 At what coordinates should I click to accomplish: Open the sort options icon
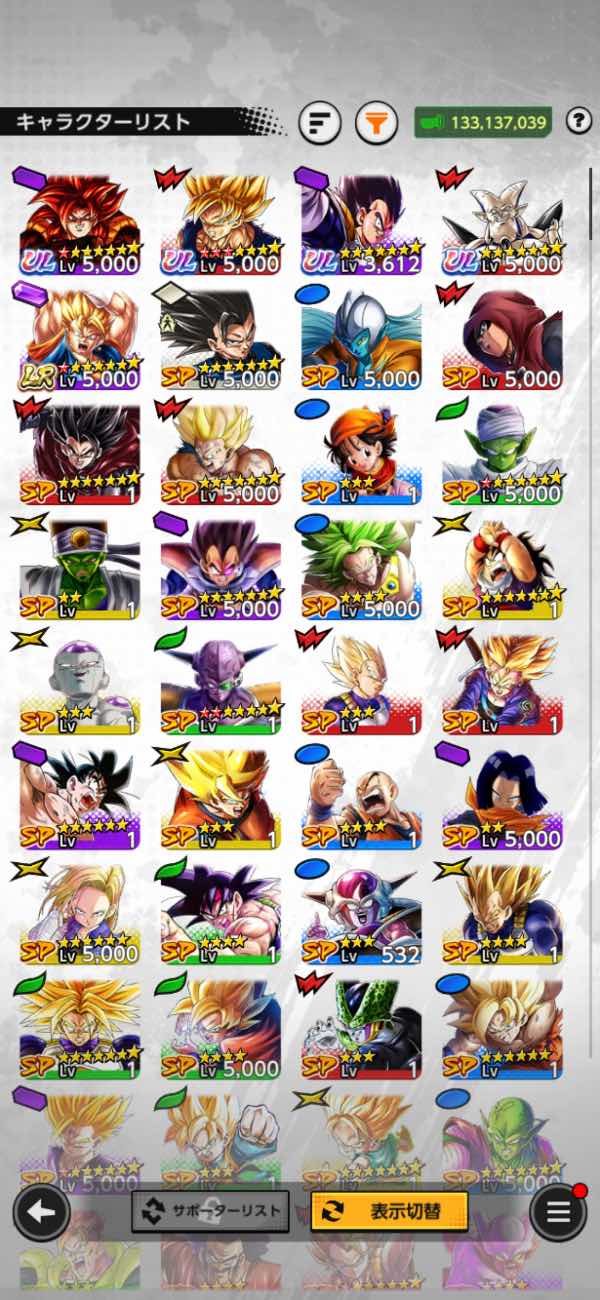(320, 123)
